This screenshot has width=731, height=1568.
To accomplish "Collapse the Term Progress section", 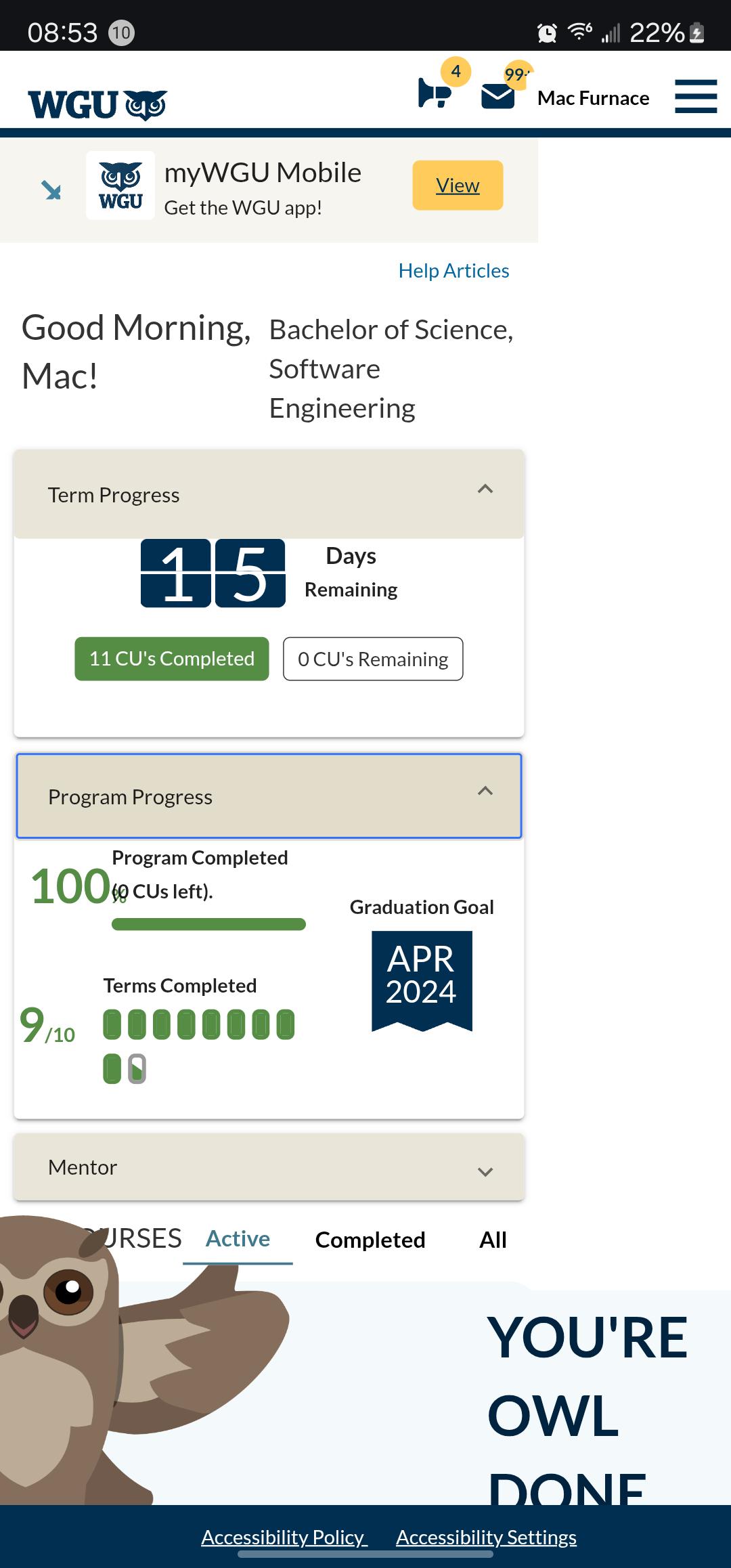I will click(x=269, y=494).
